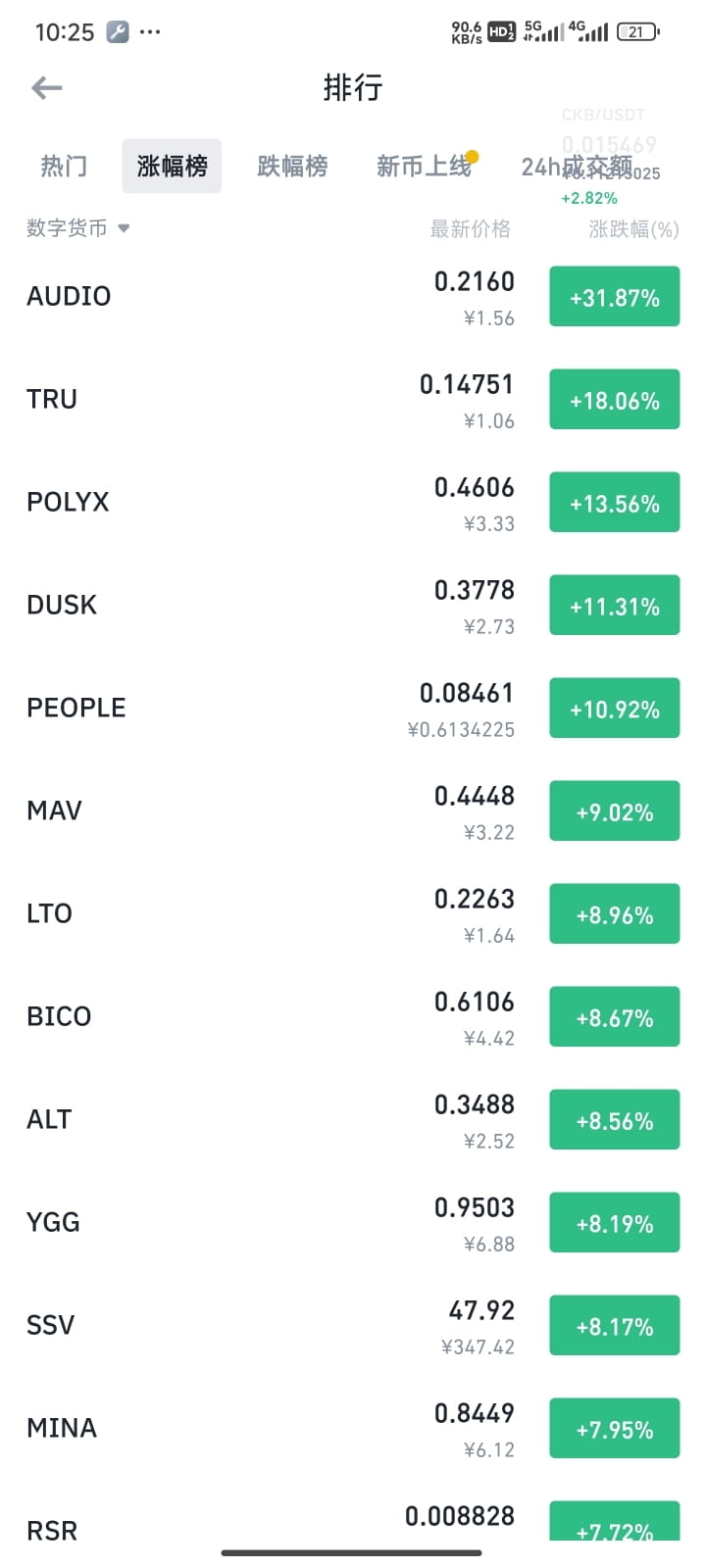Tap the battery indicator in status bar
The width and height of the screenshot is (706, 1568).
click(x=635, y=30)
